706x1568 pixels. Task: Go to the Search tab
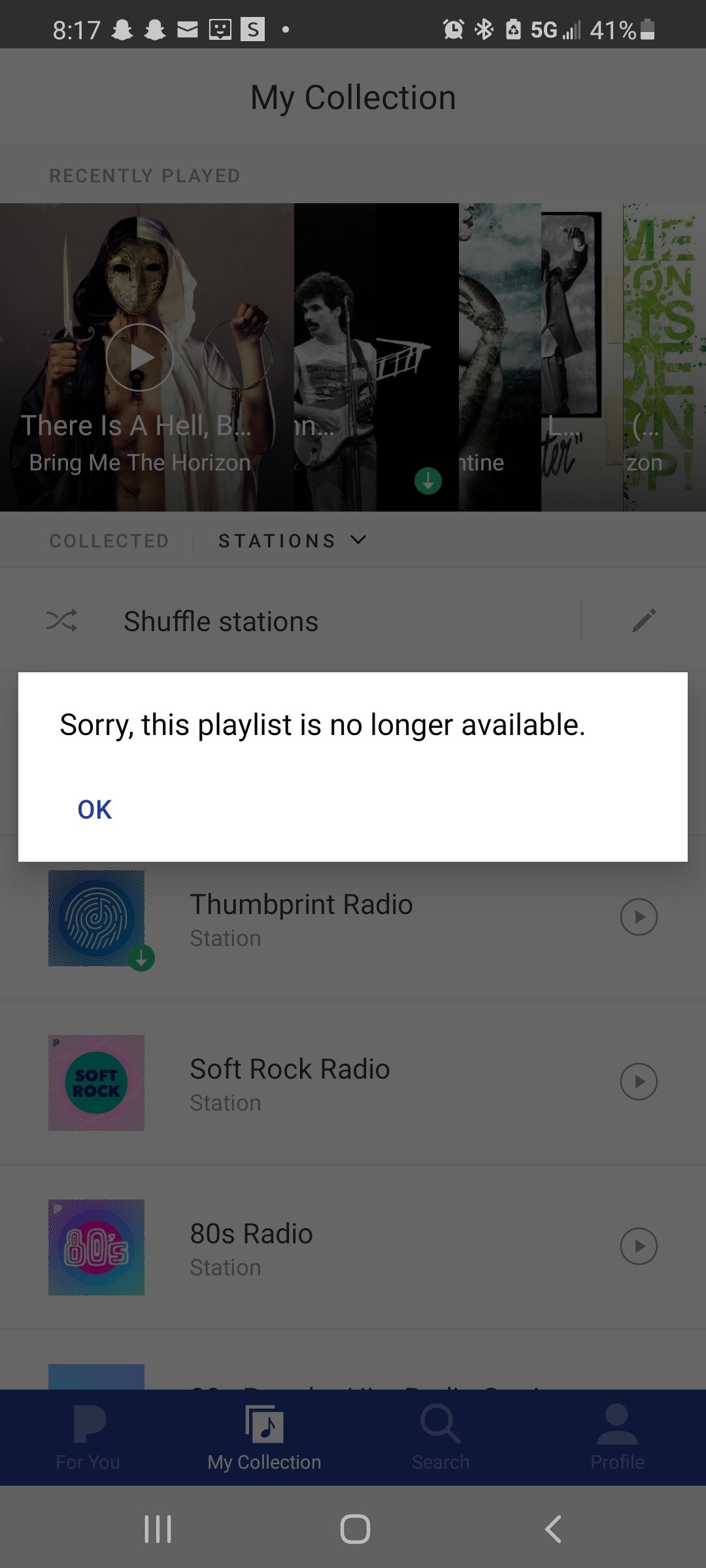point(441,1437)
